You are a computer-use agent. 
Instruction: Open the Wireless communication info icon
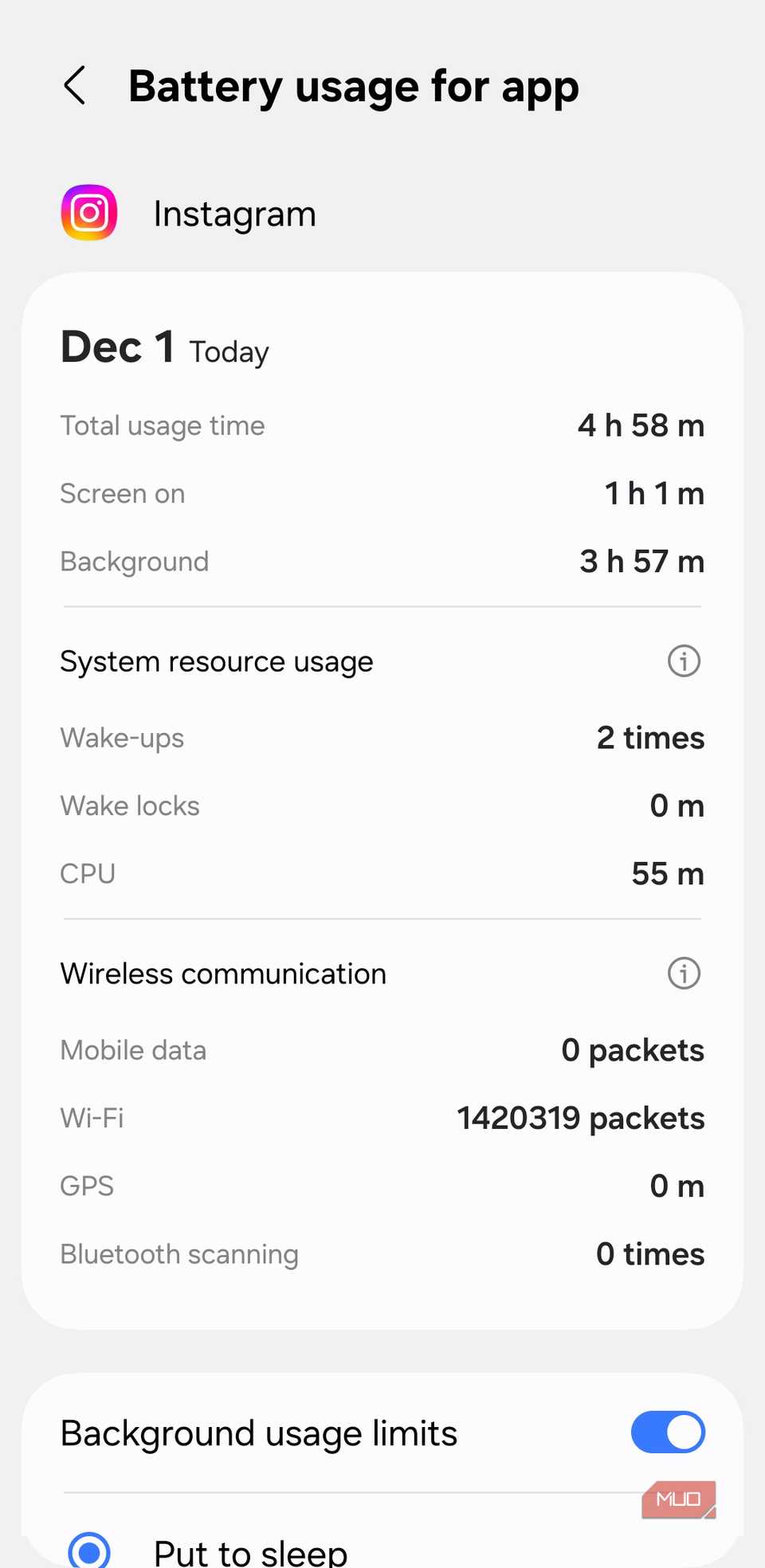pos(683,973)
